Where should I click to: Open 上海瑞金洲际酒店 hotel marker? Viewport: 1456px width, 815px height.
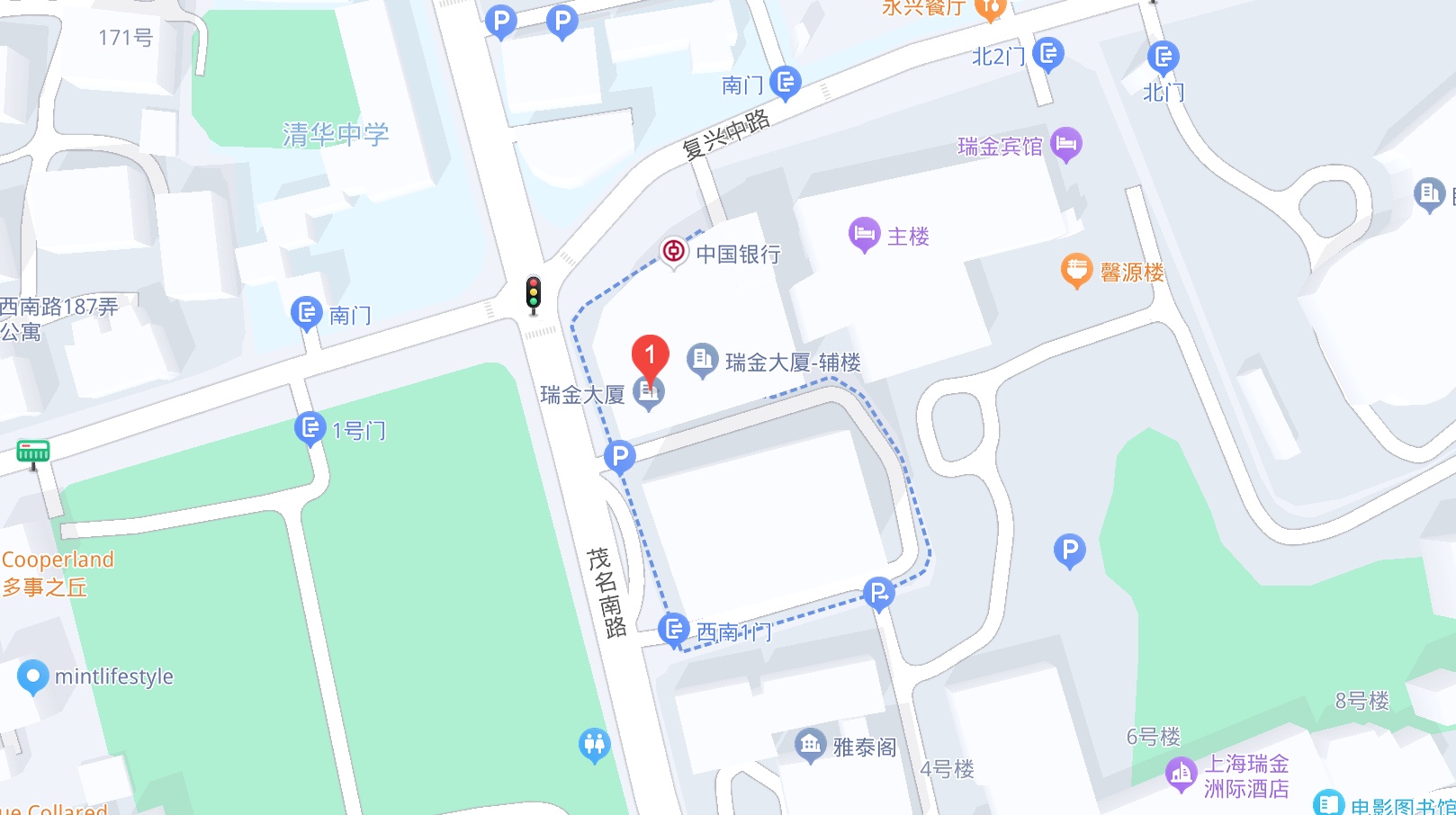[x=1181, y=774]
